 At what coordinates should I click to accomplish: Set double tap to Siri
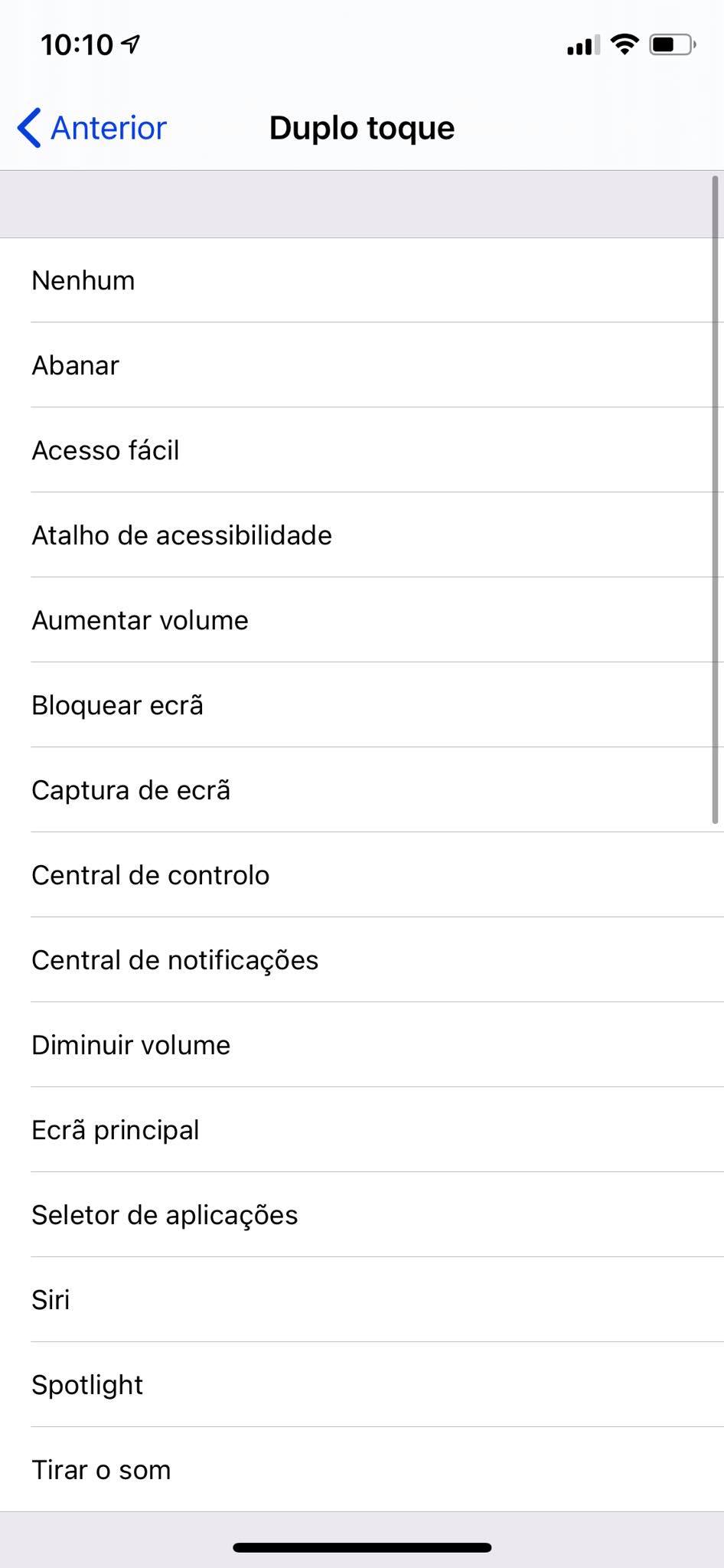[362, 1300]
